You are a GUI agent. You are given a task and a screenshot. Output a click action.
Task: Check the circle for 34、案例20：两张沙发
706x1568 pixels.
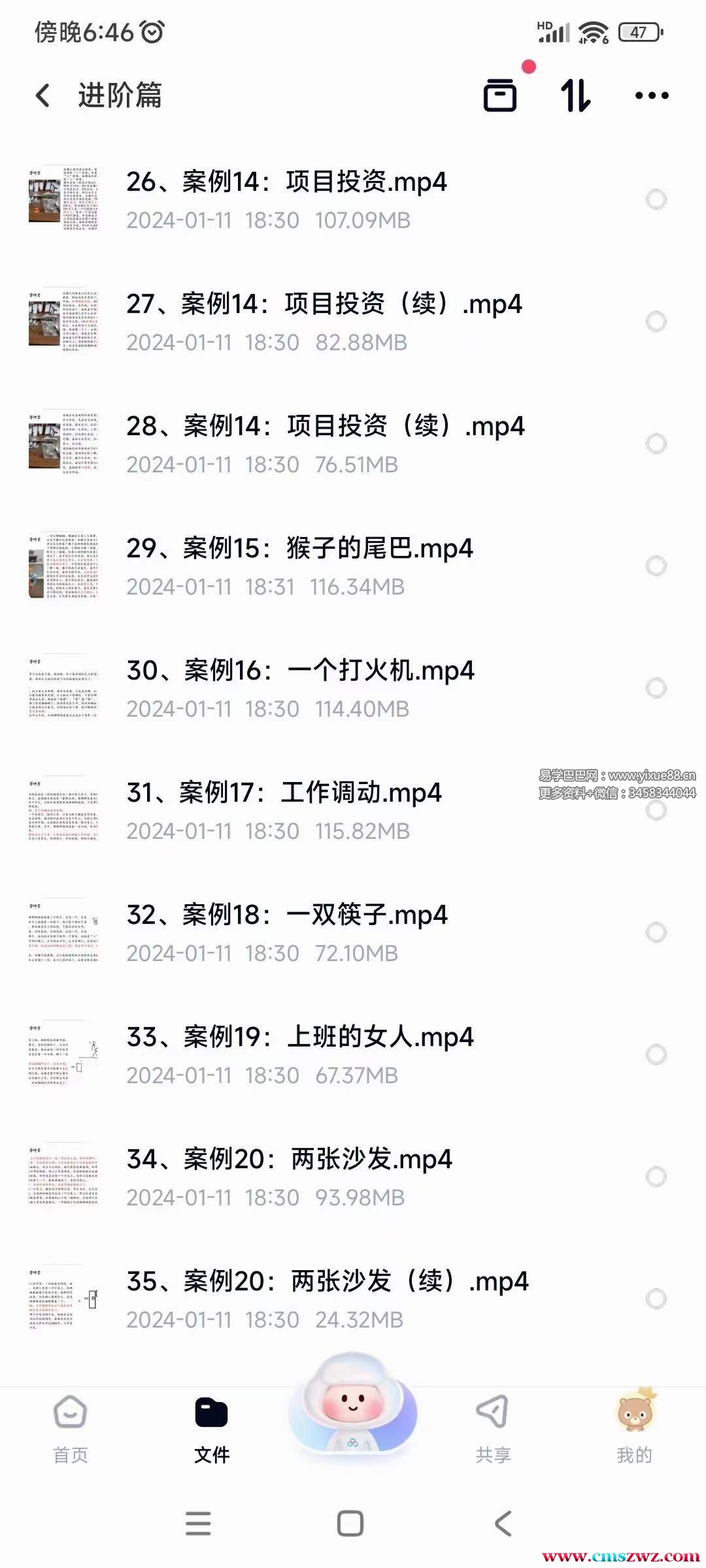point(656,1177)
